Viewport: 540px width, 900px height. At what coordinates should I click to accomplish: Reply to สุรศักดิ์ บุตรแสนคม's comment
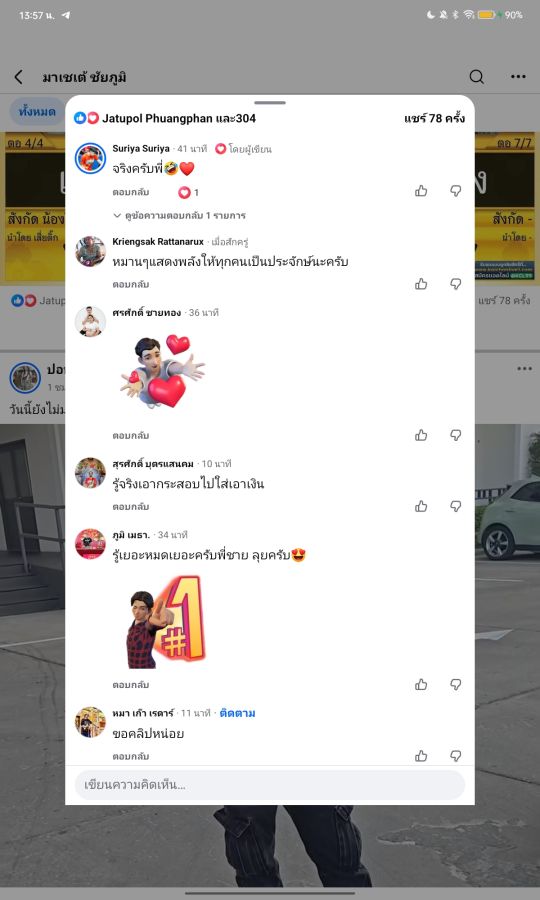click(131, 507)
